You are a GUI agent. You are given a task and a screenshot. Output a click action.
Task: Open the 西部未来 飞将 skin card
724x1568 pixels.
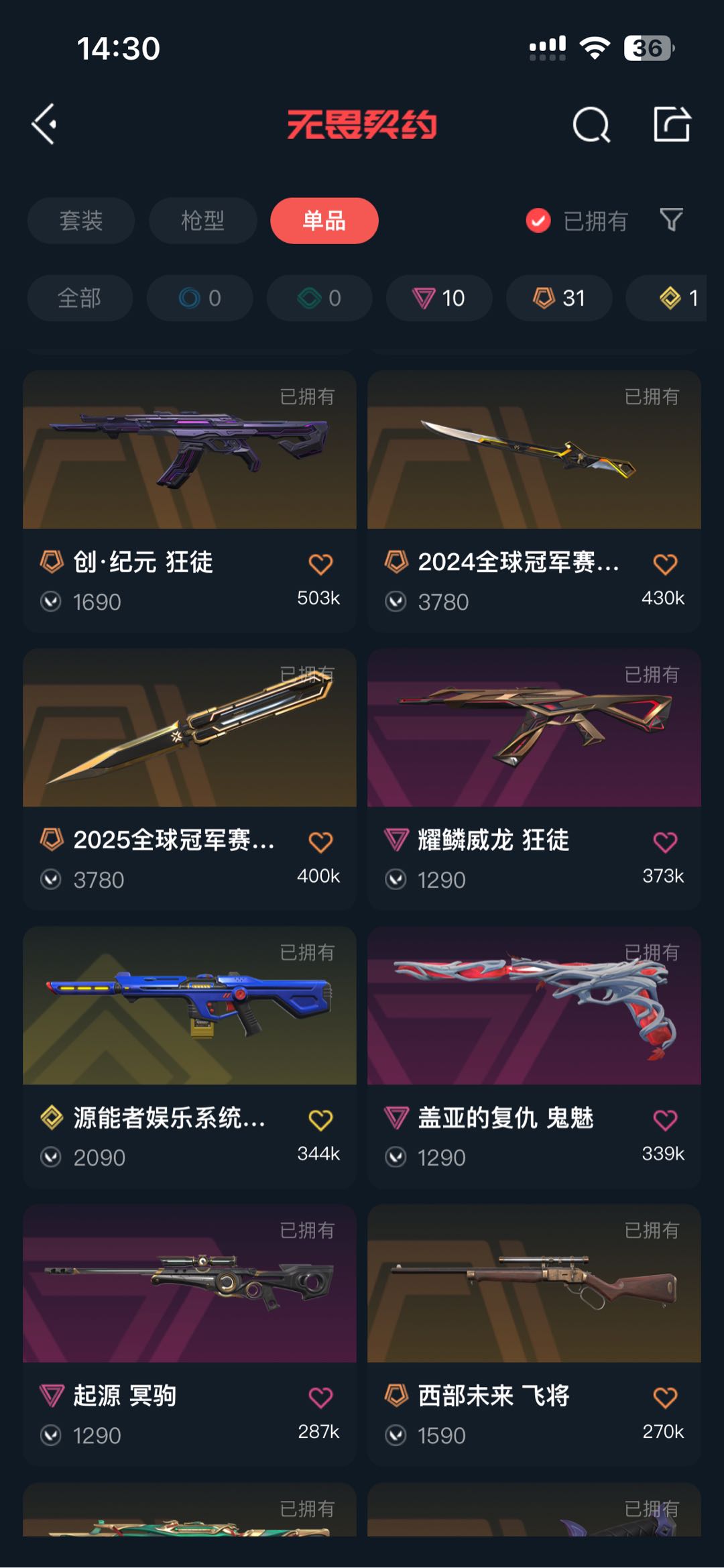(x=534, y=1335)
